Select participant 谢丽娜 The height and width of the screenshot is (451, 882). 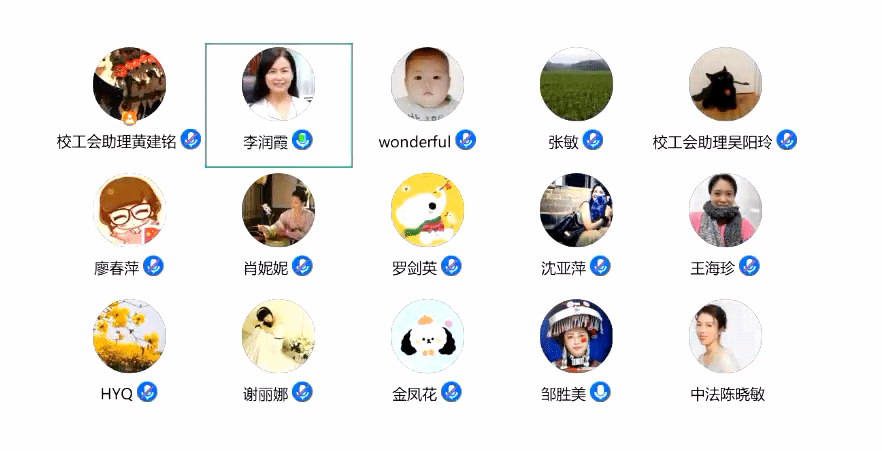[278, 337]
